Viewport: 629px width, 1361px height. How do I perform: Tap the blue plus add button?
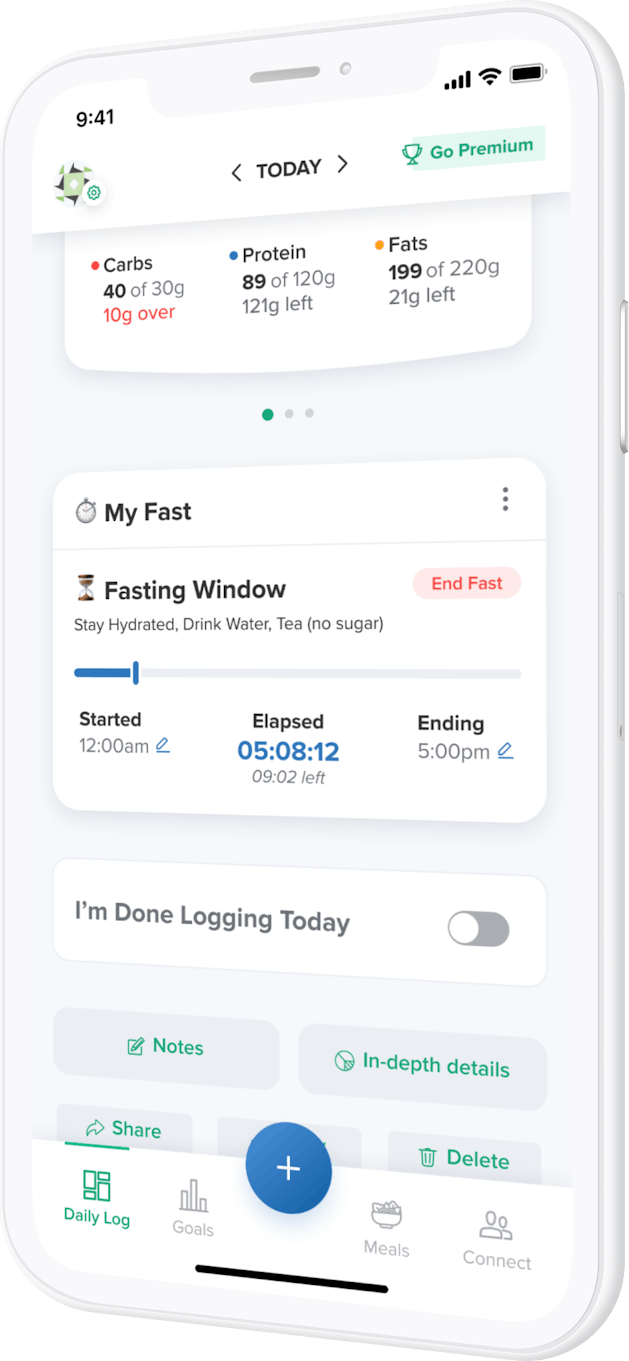(289, 1168)
